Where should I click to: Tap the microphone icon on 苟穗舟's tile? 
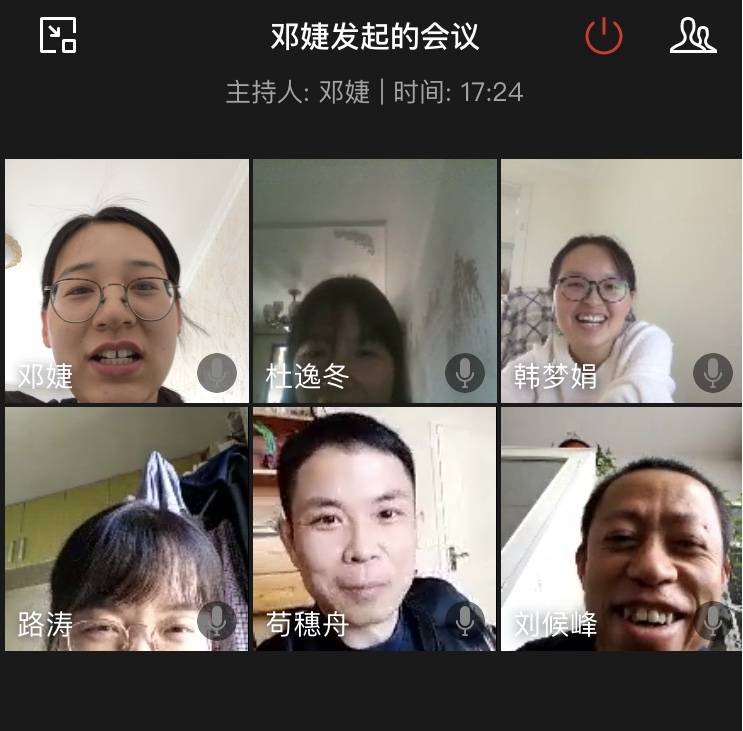pos(464,621)
